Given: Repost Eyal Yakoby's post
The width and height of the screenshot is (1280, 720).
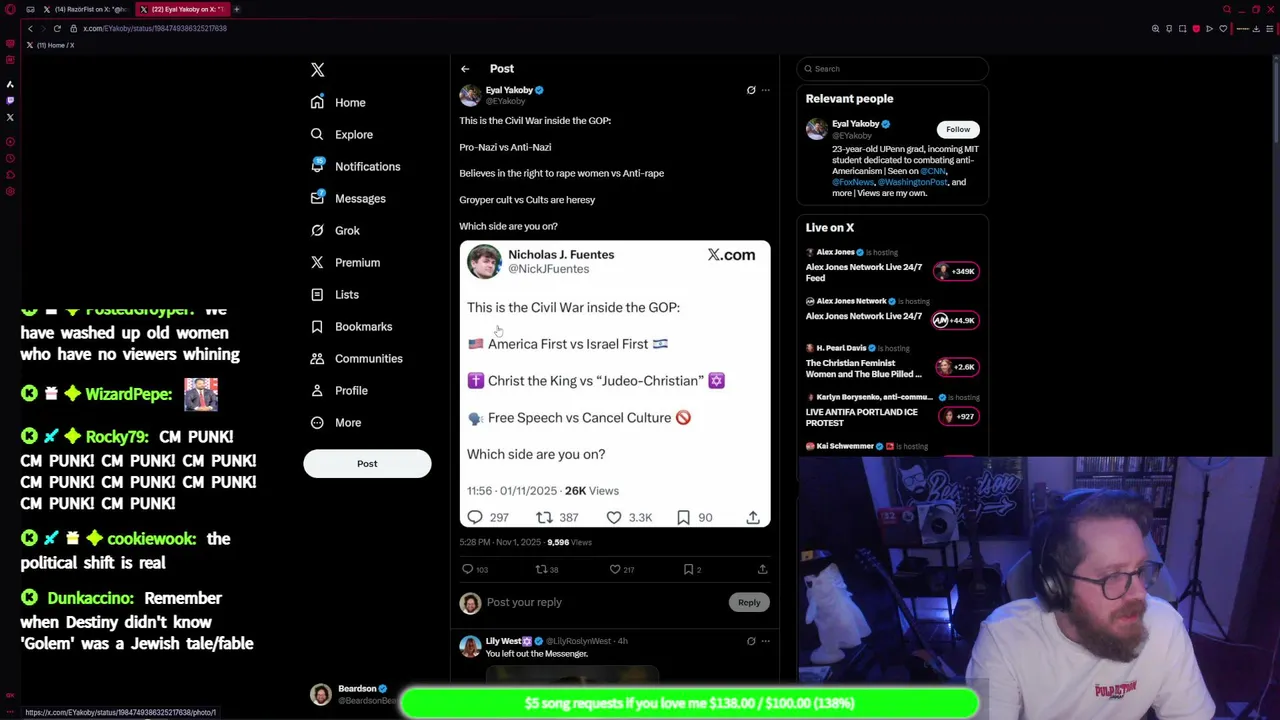Looking at the screenshot, I should pos(541,569).
